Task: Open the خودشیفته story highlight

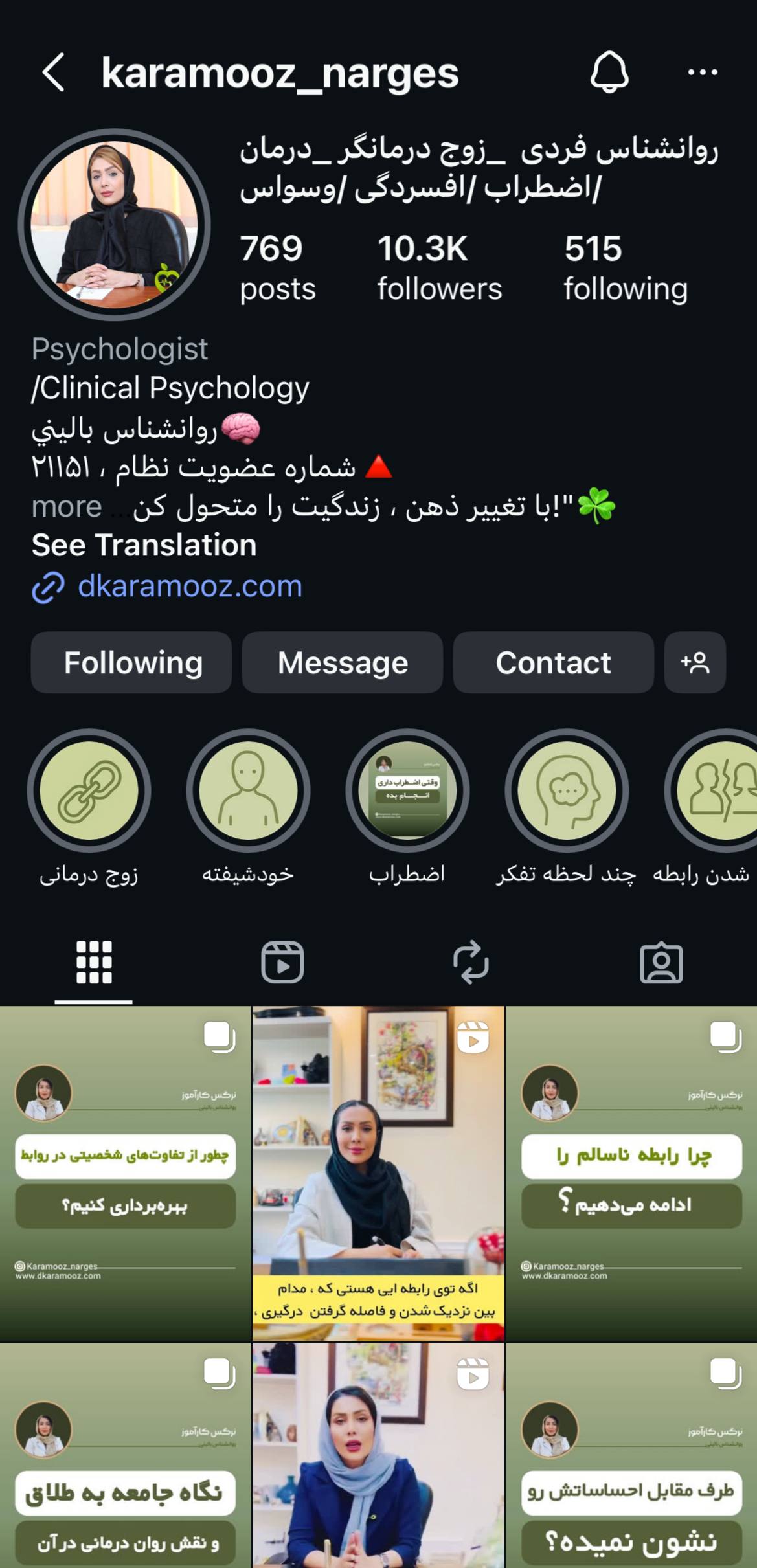Action: pos(248,791)
